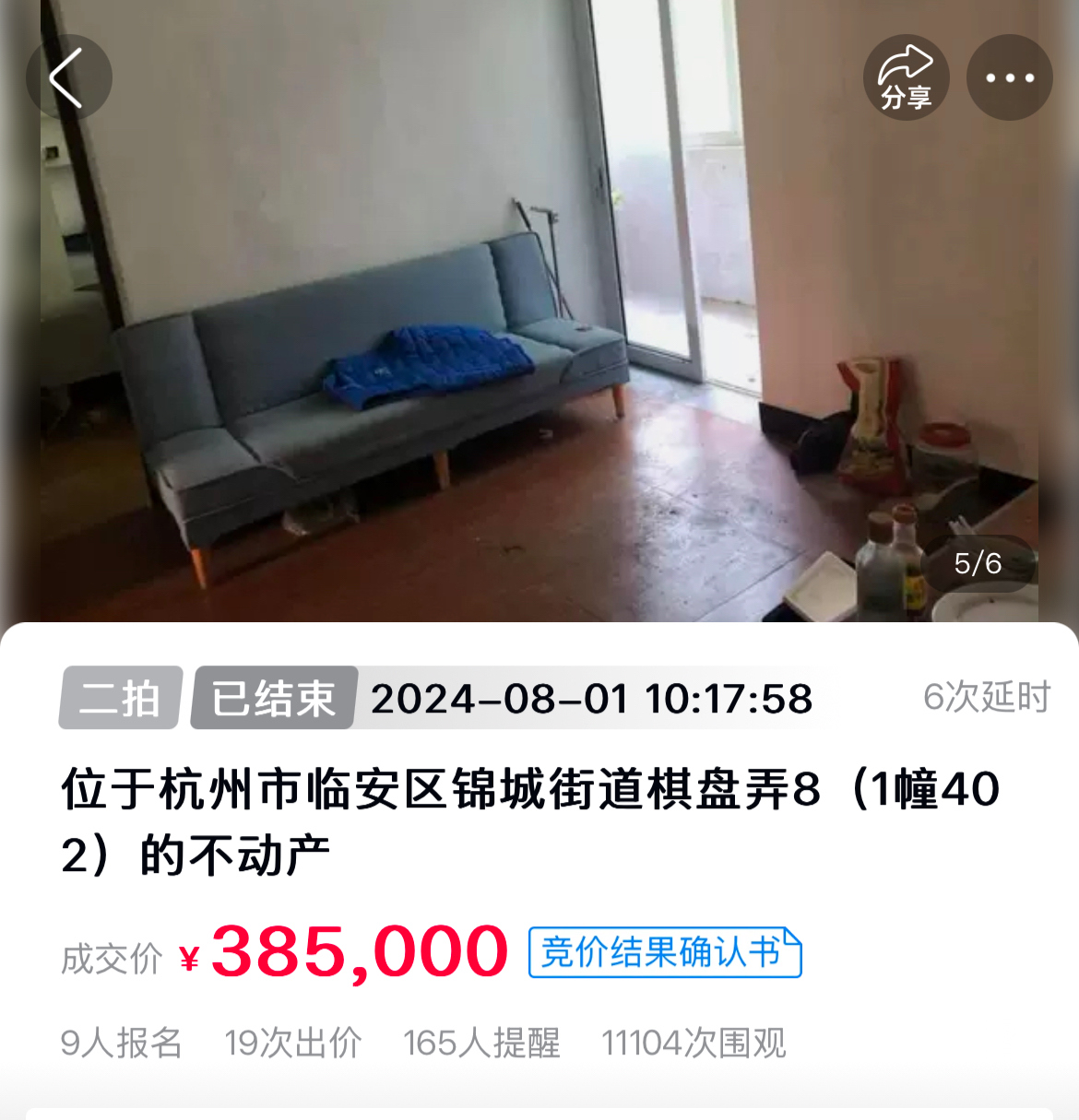The height and width of the screenshot is (1120, 1079).
Task: Open the 竞价结果确认书 document
Action: coord(665,952)
